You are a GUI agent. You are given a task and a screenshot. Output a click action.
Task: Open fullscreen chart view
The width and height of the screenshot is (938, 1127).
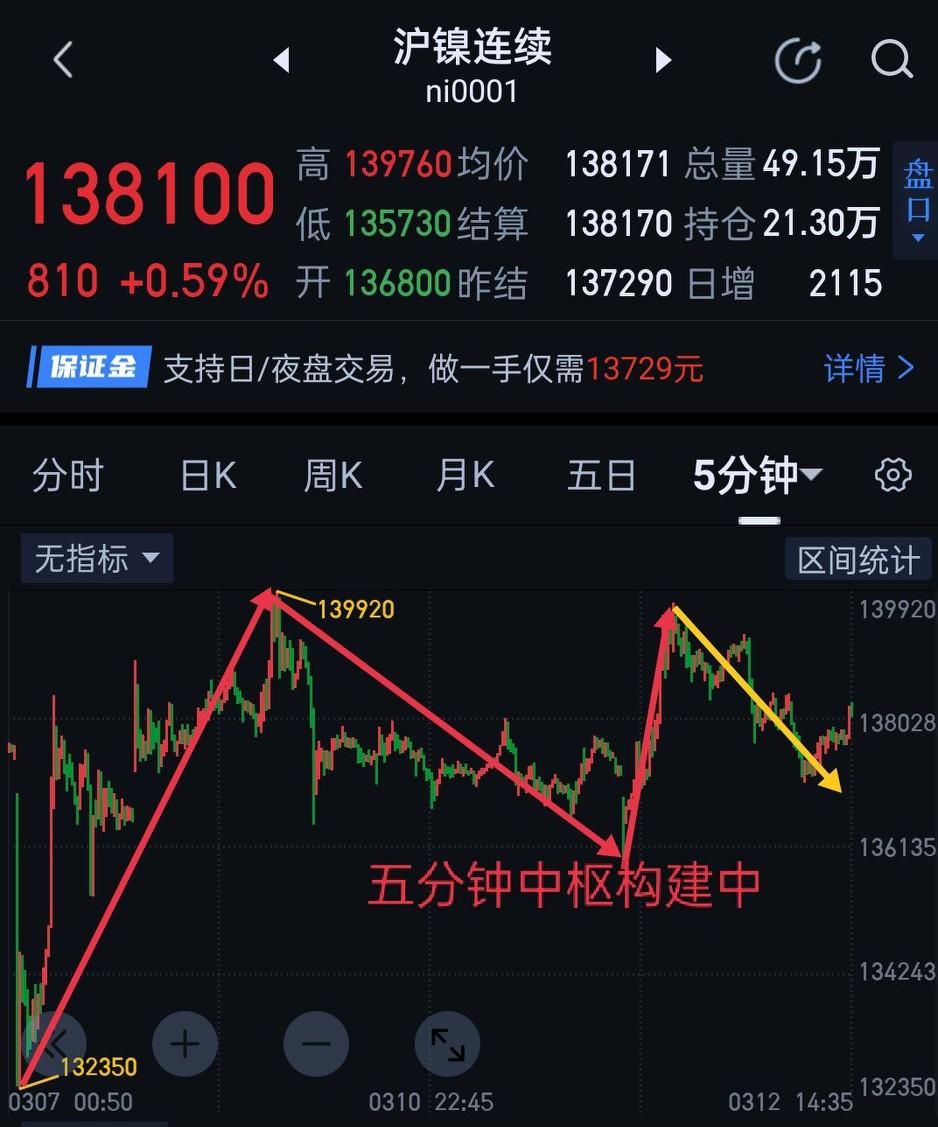pos(448,1043)
